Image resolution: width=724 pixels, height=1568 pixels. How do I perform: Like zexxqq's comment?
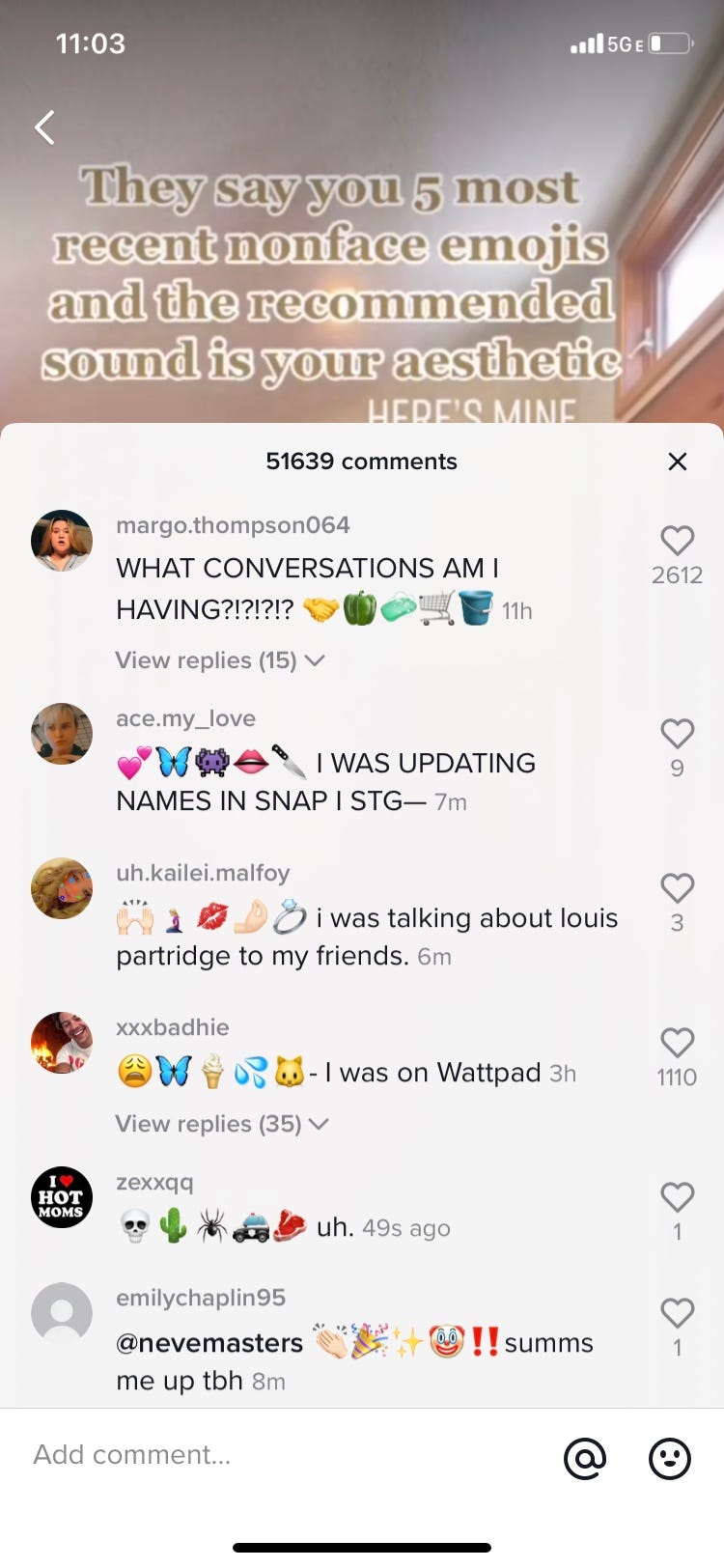coord(677,1197)
